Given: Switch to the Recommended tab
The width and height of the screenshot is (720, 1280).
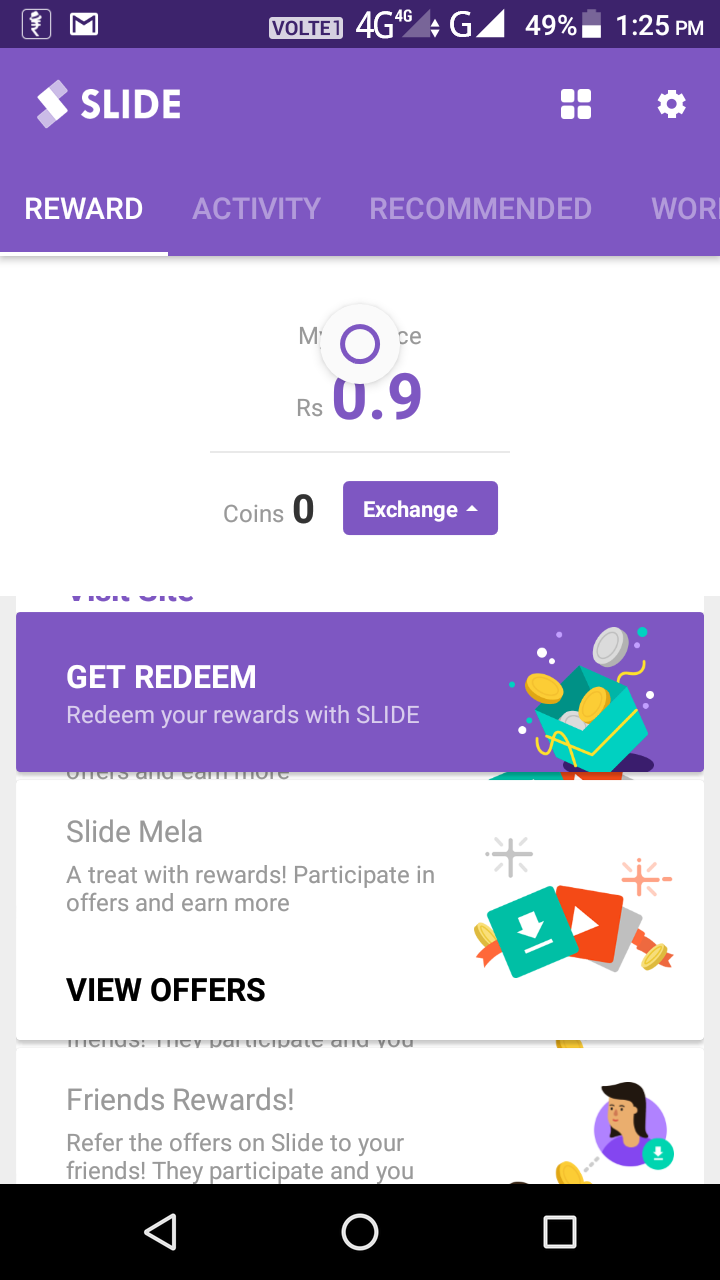Looking at the screenshot, I should pyautogui.click(x=480, y=209).
